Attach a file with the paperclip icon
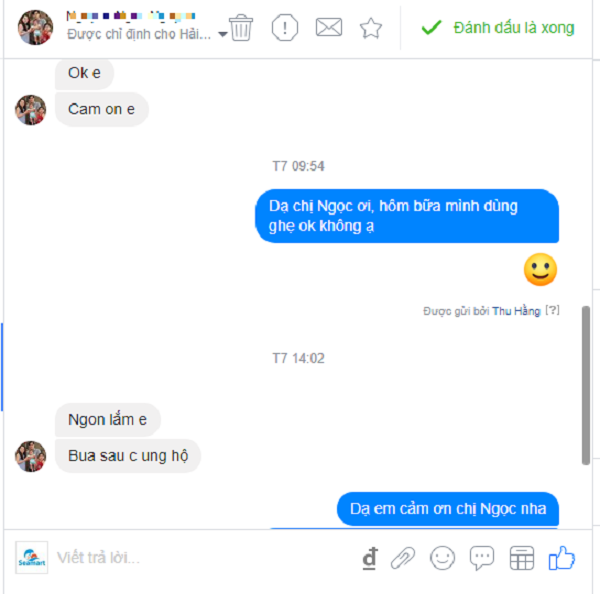600x594 pixels. coord(403,558)
